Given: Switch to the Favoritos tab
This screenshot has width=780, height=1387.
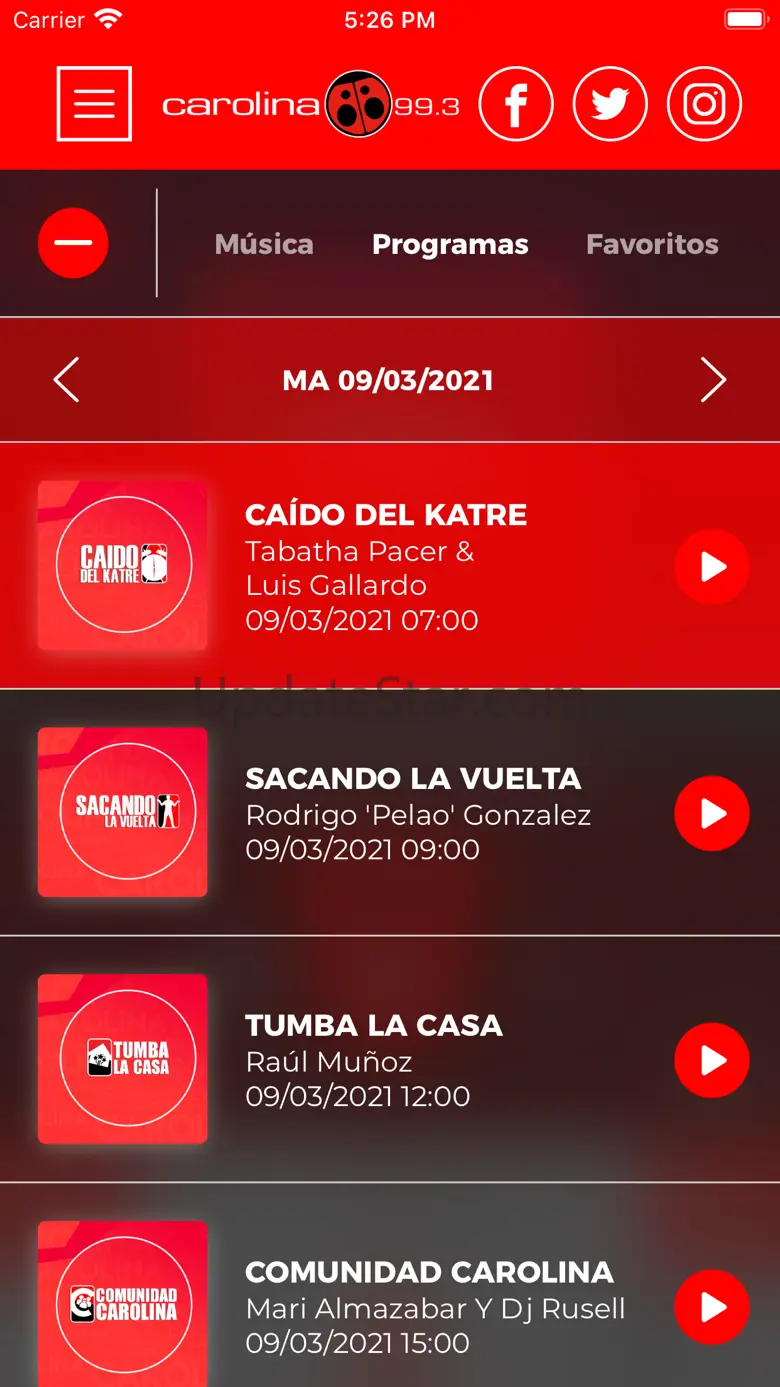Looking at the screenshot, I should (x=652, y=244).
